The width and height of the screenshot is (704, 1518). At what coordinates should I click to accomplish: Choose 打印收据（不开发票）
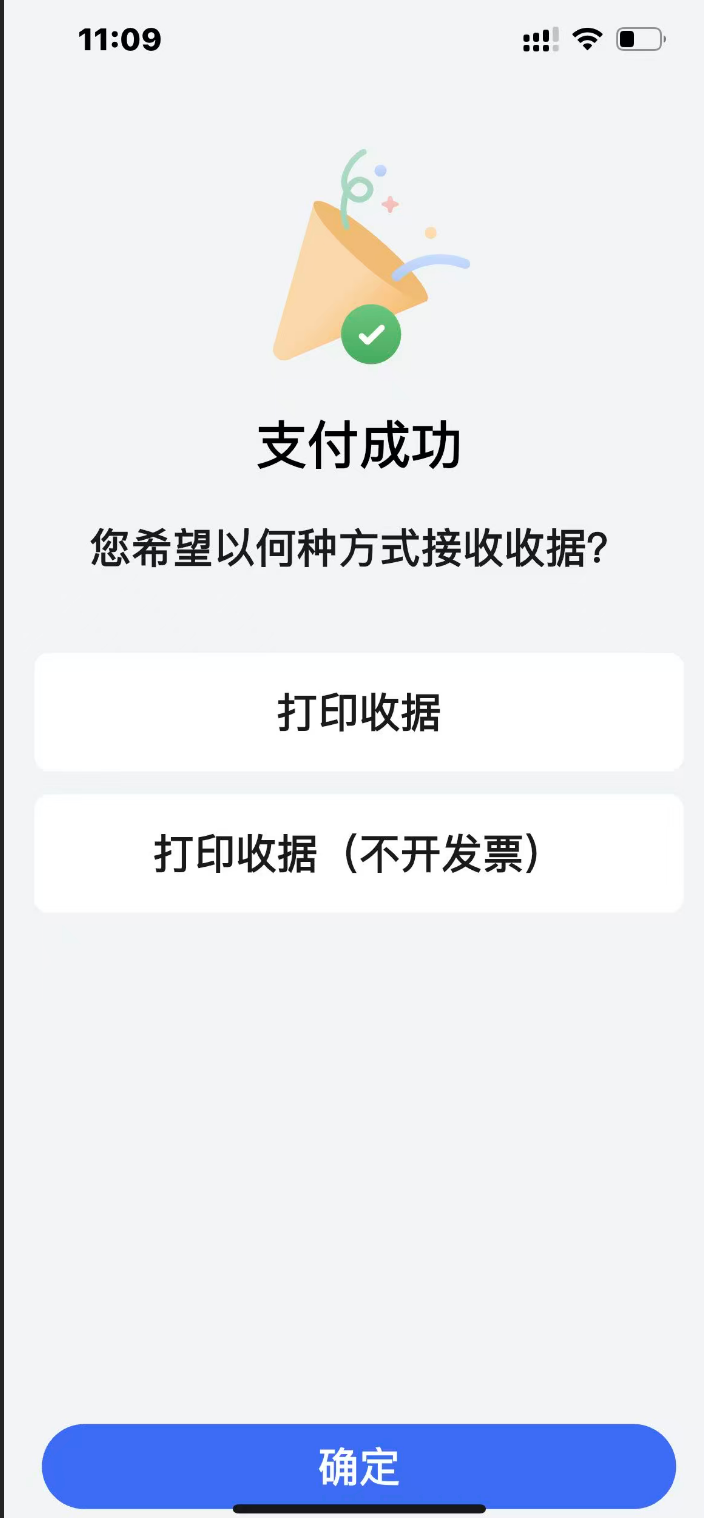[x=358, y=853]
